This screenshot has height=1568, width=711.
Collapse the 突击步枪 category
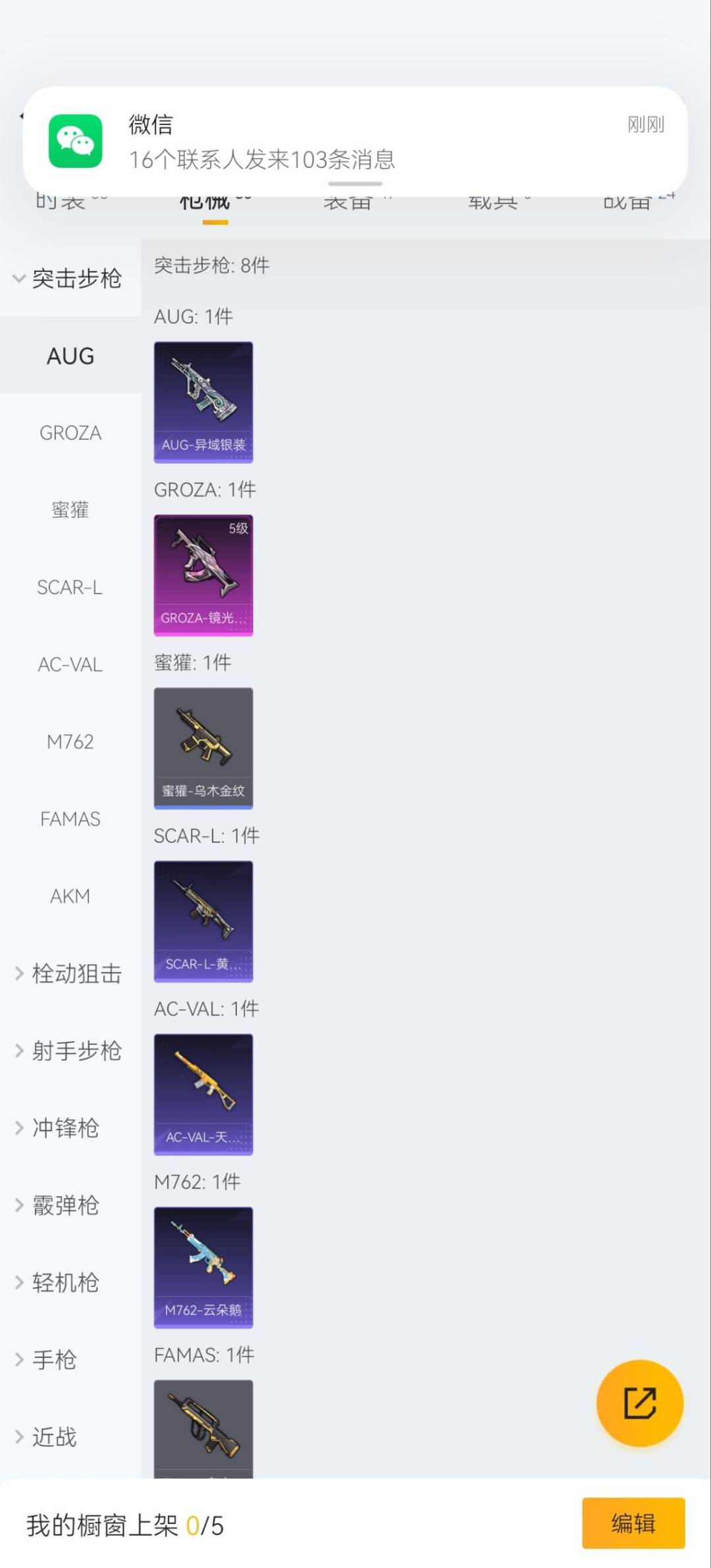point(69,279)
